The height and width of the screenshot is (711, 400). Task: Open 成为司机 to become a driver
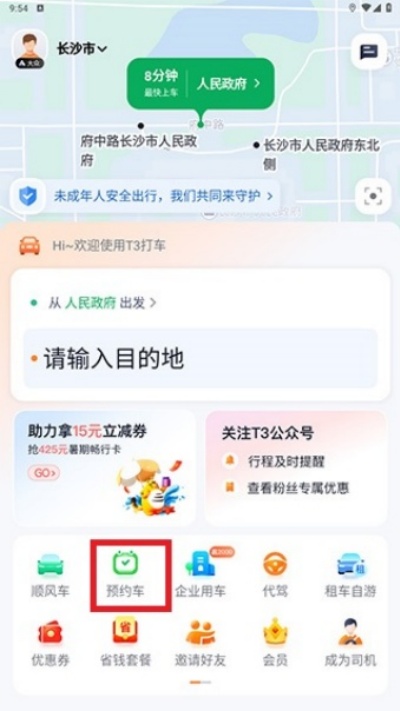pos(351,643)
